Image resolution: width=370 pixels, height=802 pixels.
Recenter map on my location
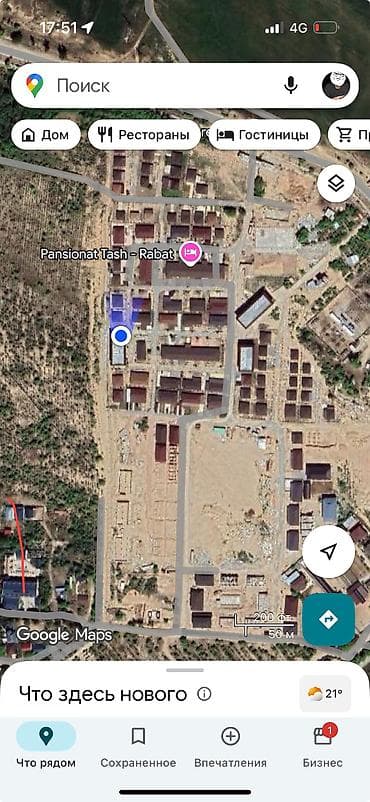pos(328,551)
